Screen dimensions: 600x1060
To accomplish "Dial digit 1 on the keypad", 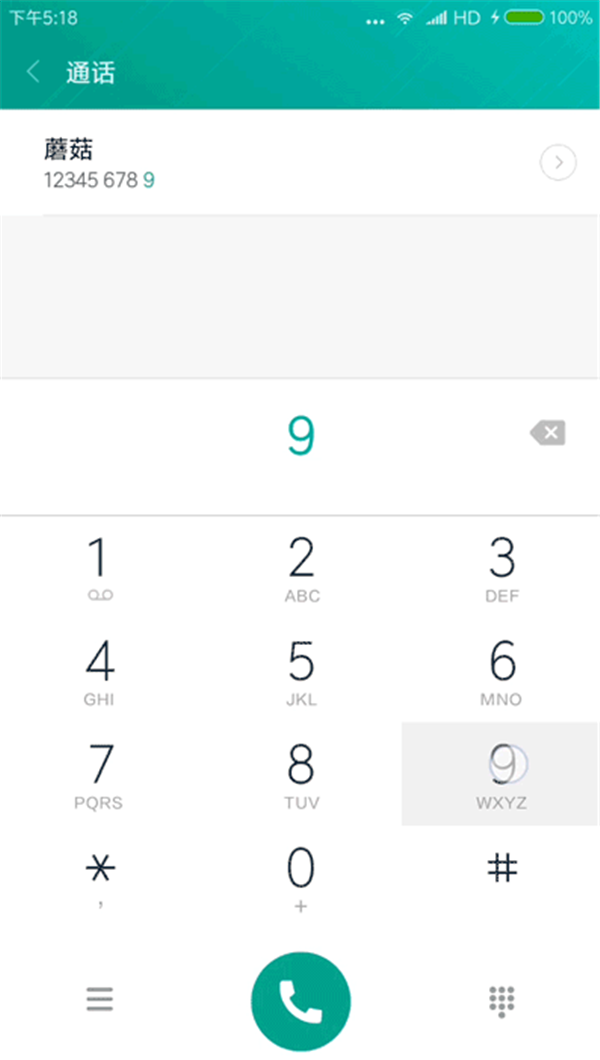I will (99, 568).
